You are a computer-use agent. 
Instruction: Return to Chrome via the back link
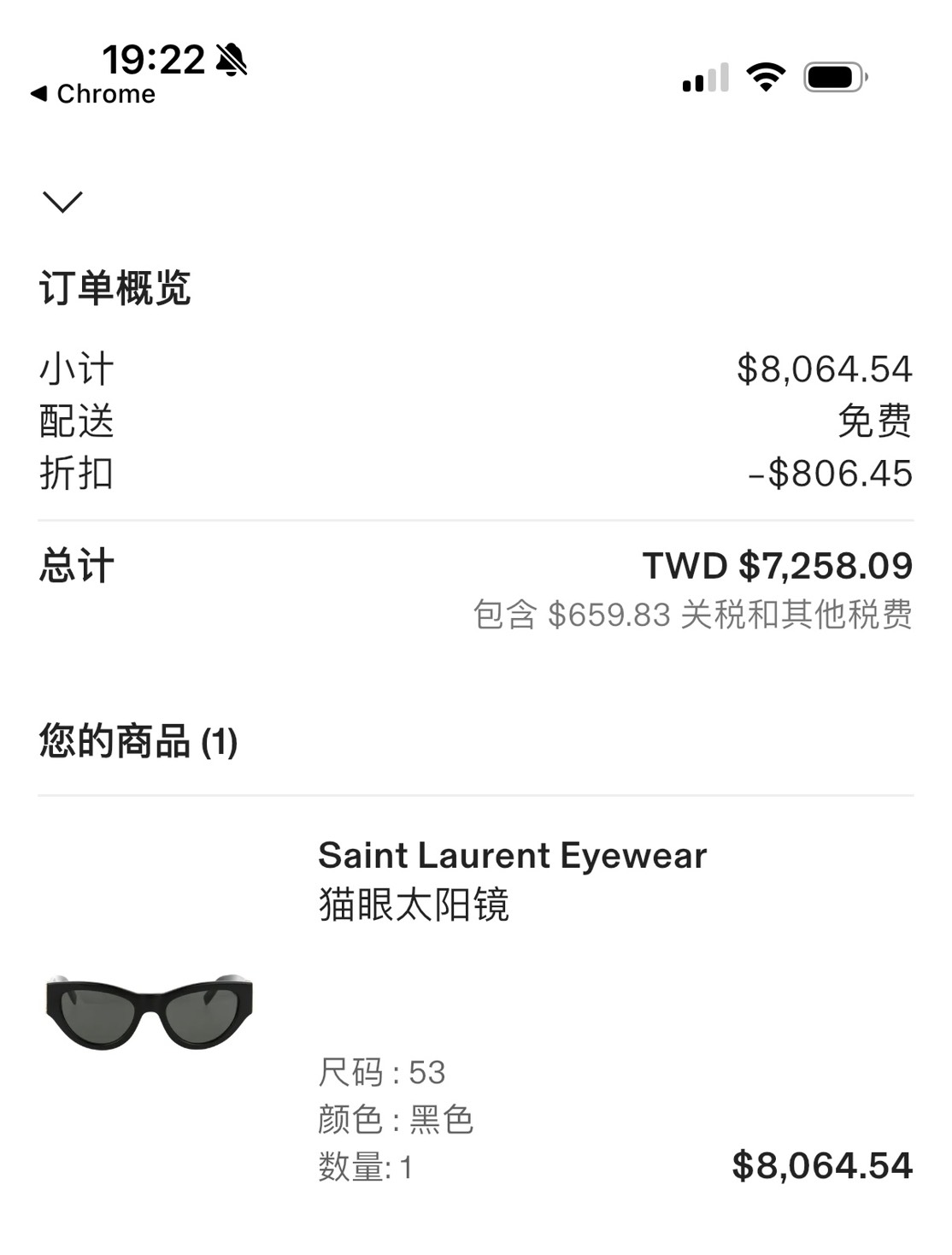click(x=93, y=94)
